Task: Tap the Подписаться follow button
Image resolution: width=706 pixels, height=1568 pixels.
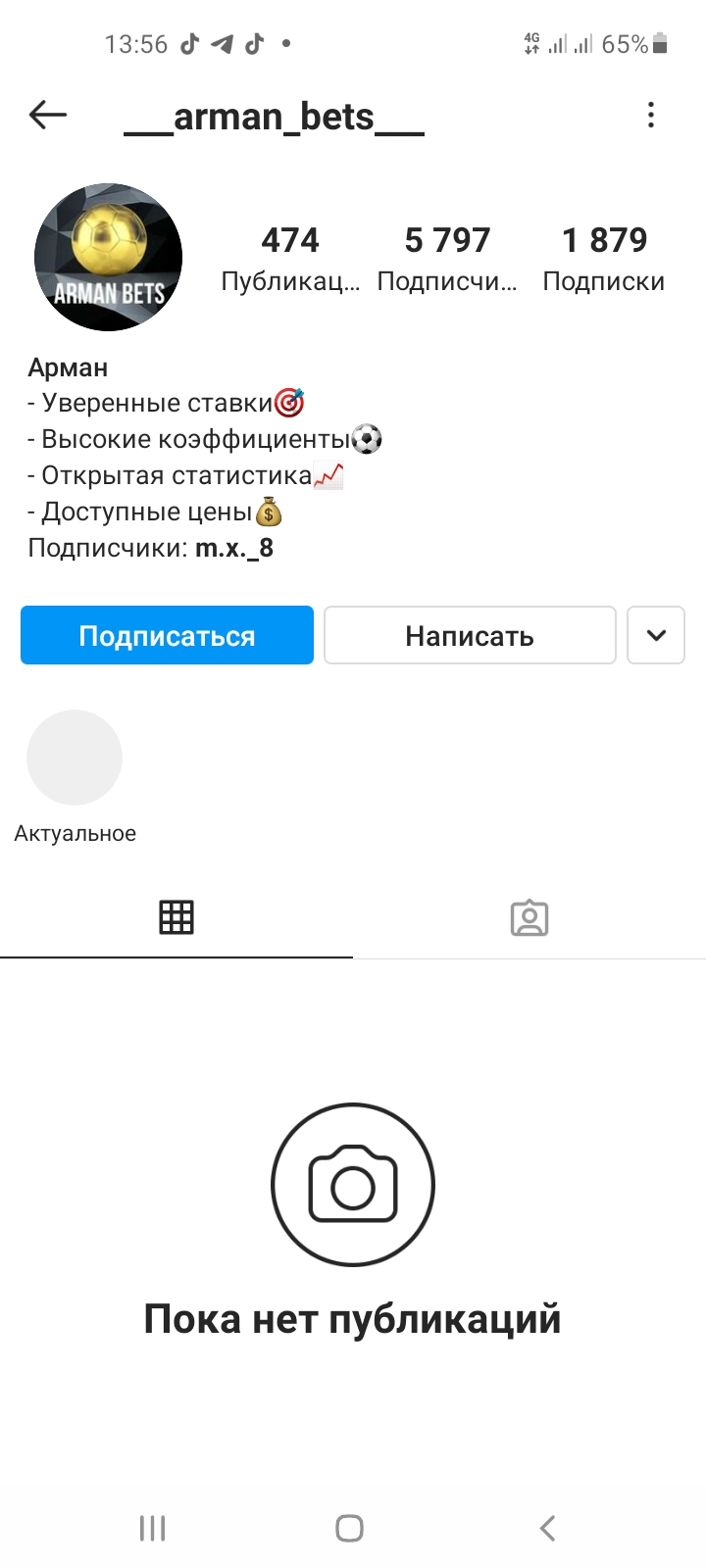Action: pyautogui.click(x=167, y=636)
